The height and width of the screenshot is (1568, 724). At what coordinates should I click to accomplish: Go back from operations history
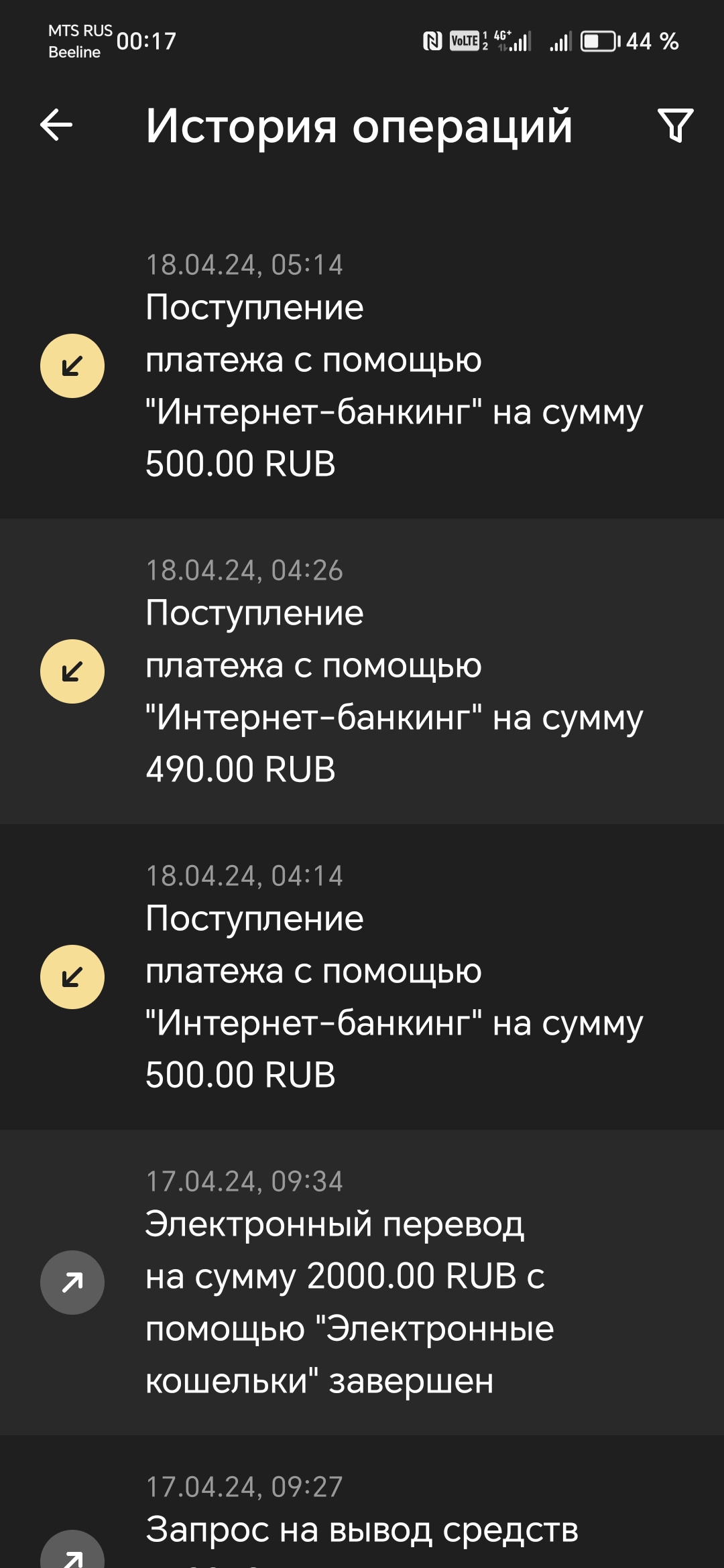click(x=56, y=125)
